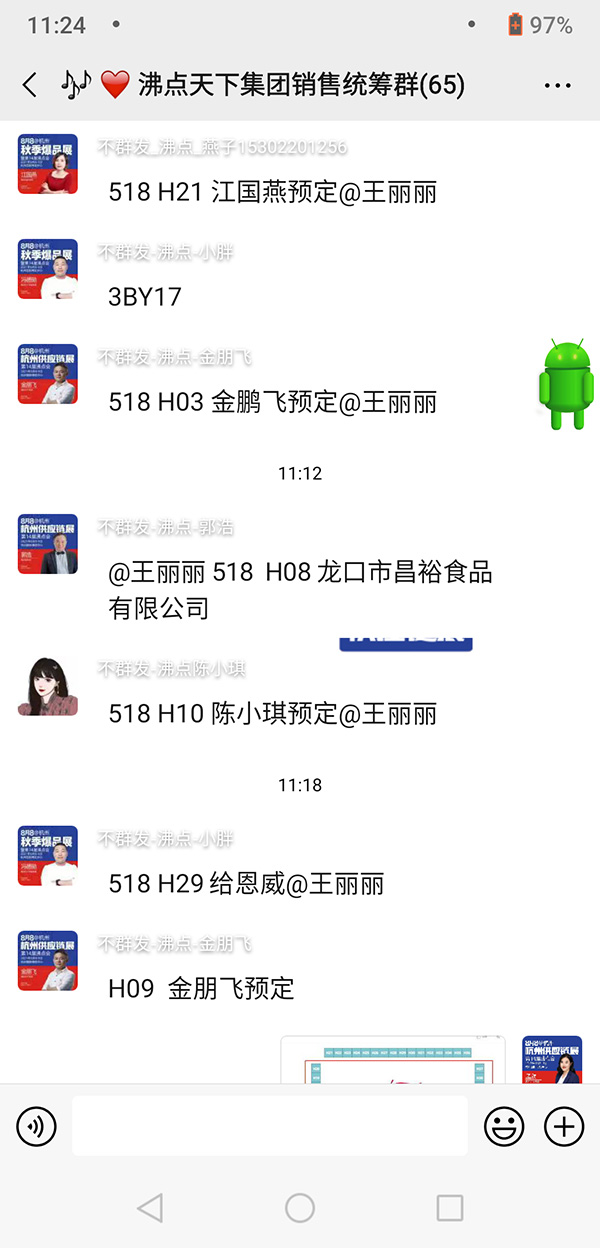600x1248 pixels.
Task: Tap the message text field
Action: 269,1126
